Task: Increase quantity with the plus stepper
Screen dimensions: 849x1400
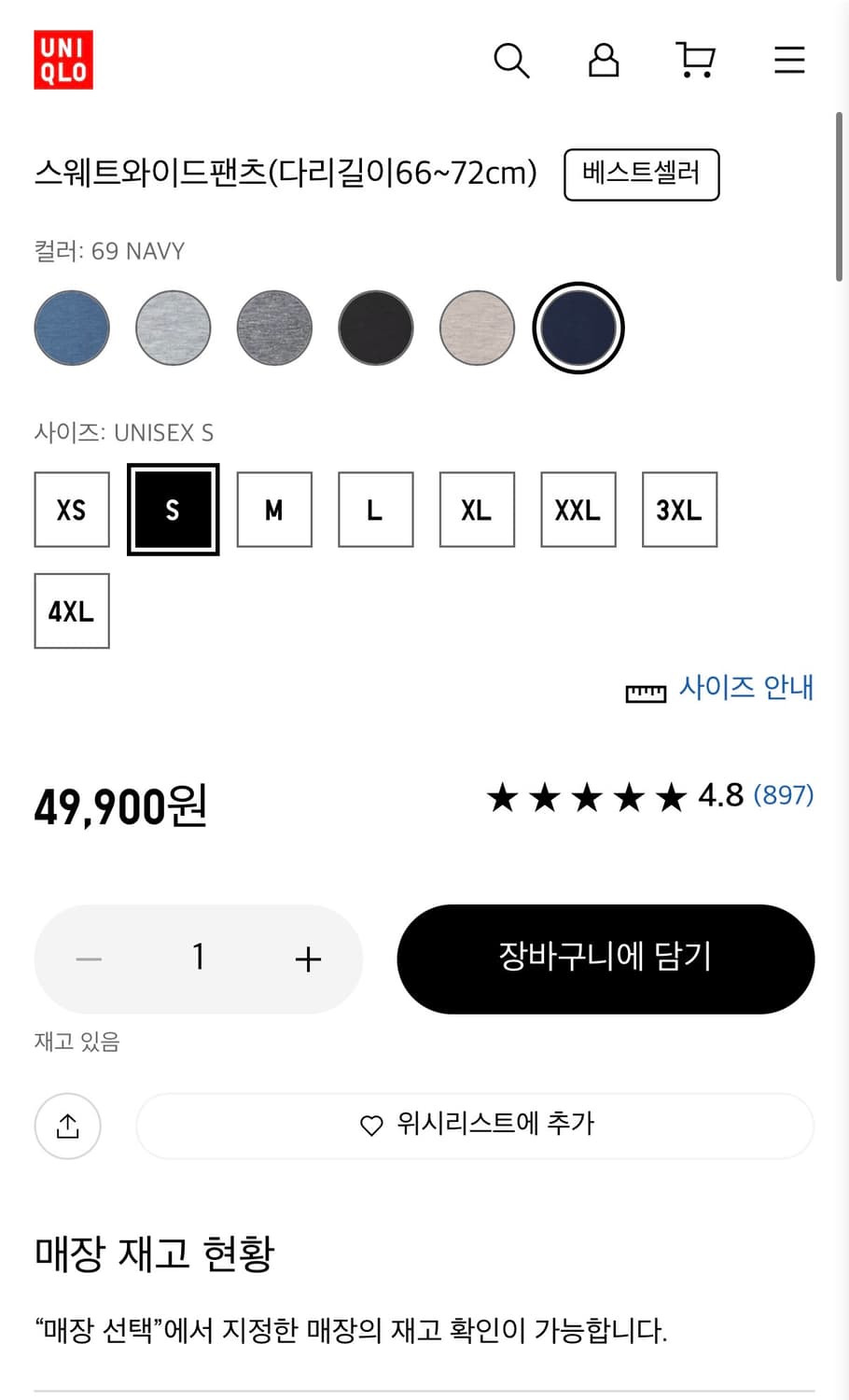Action: [x=308, y=959]
